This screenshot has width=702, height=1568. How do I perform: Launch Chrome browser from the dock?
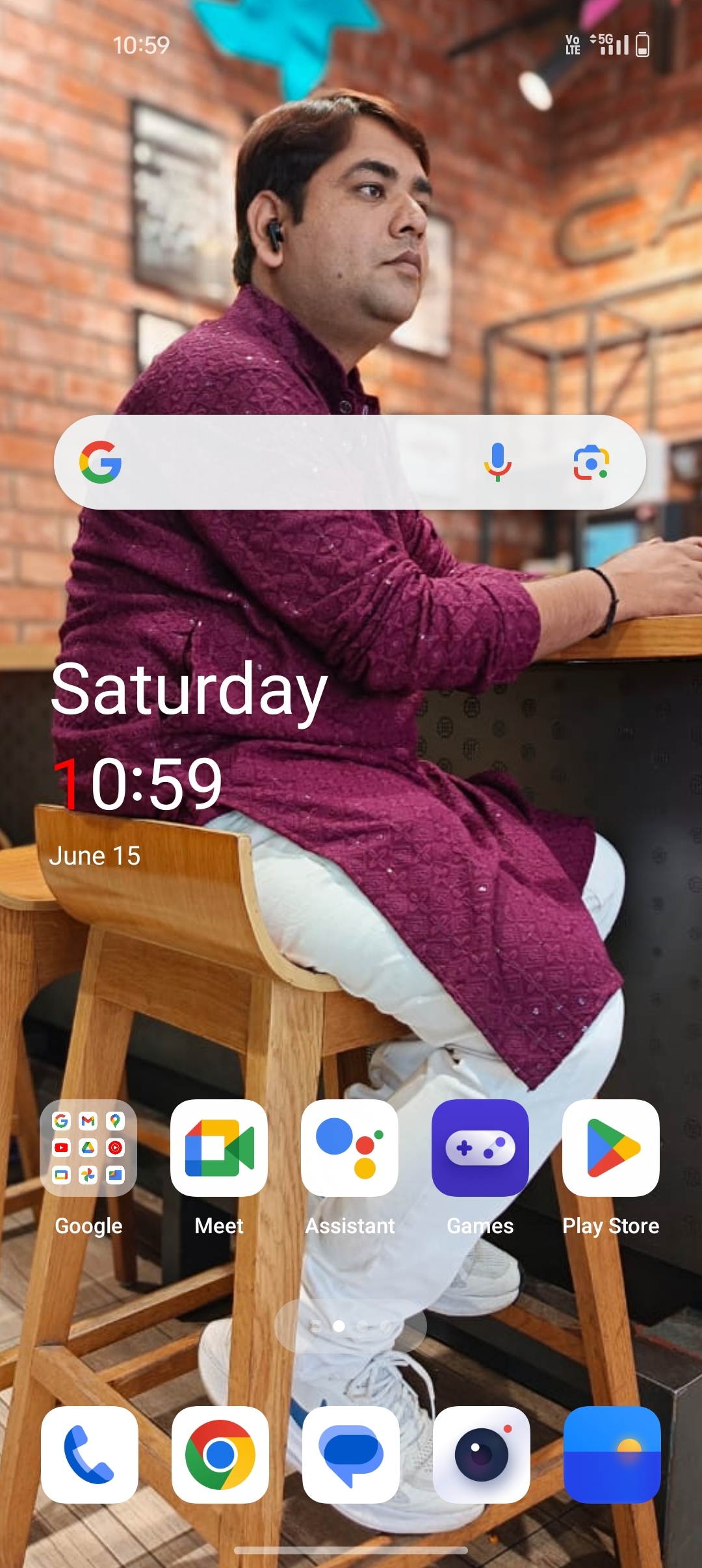tap(220, 1455)
